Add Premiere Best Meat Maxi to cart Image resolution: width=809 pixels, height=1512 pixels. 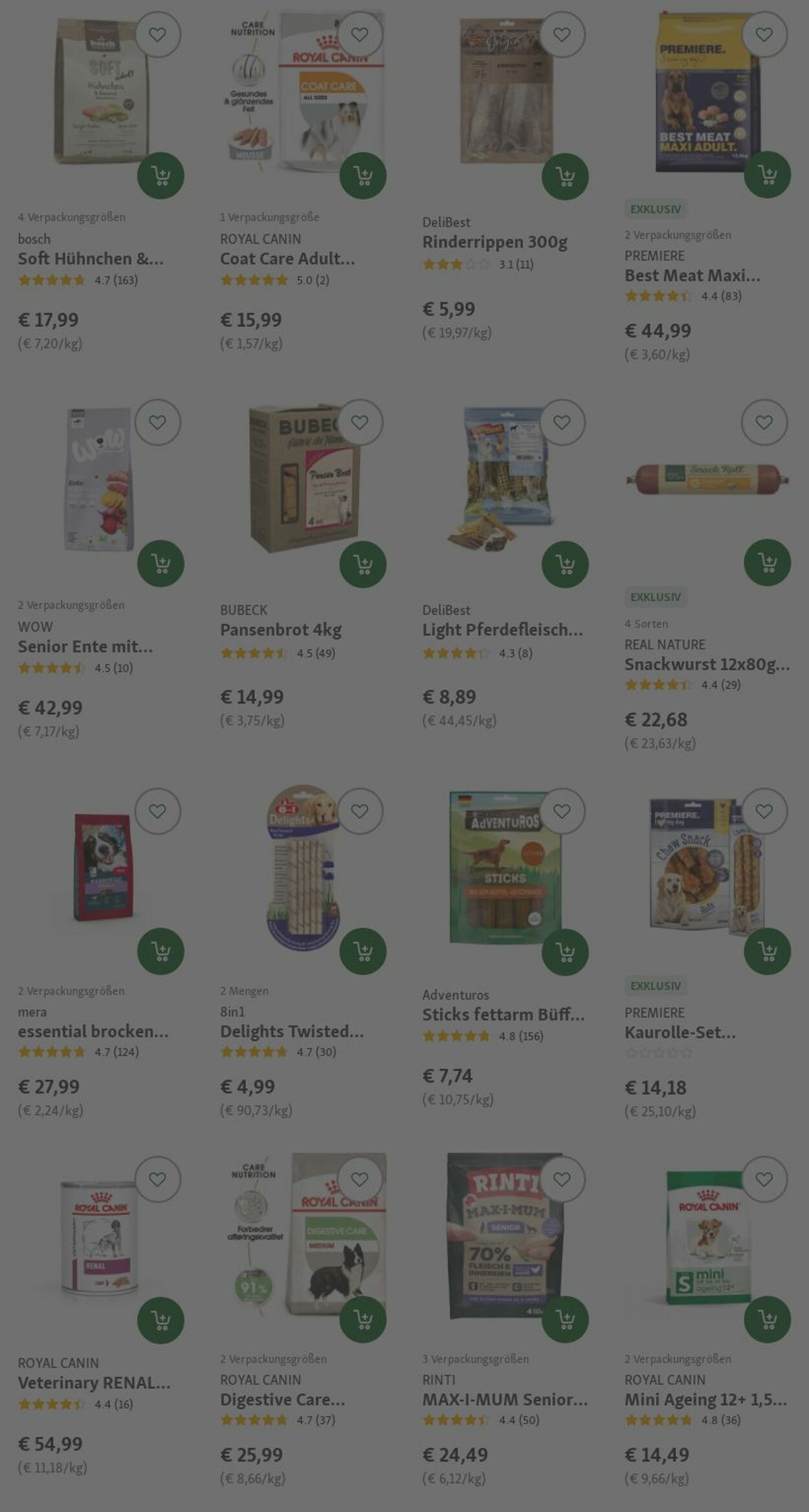click(767, 175)
